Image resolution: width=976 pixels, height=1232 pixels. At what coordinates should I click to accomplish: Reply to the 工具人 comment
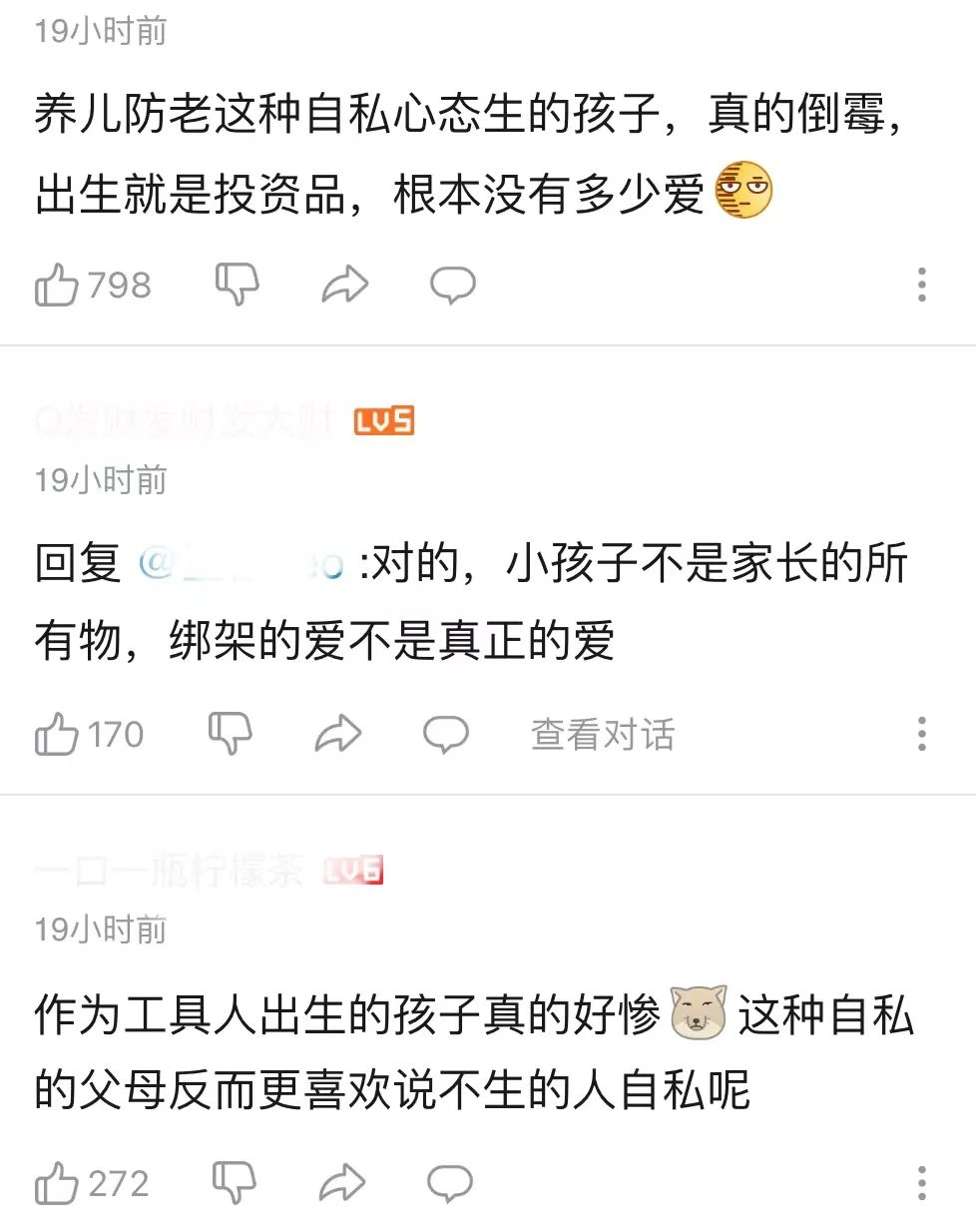(x=449, y=1184)
